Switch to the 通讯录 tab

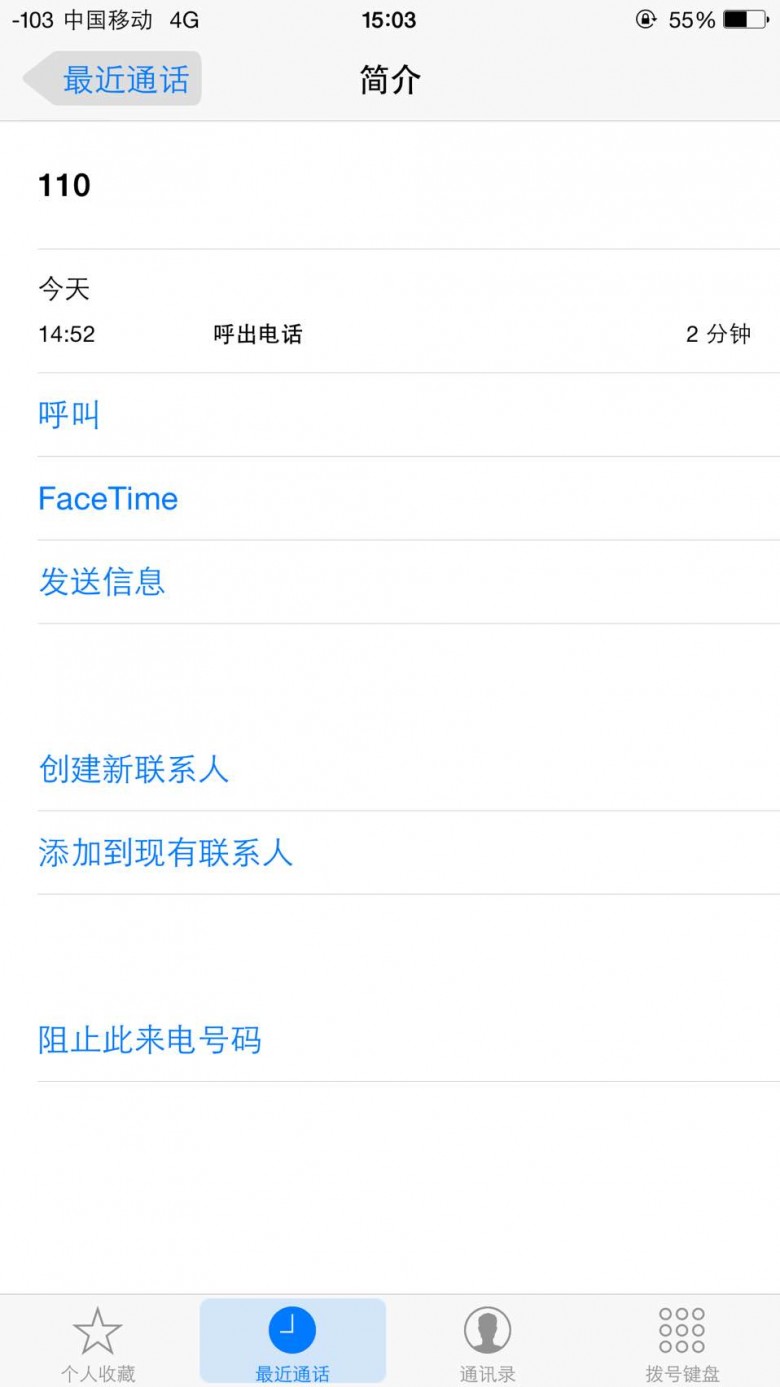pyautogui.click(x=487, y=1342)
